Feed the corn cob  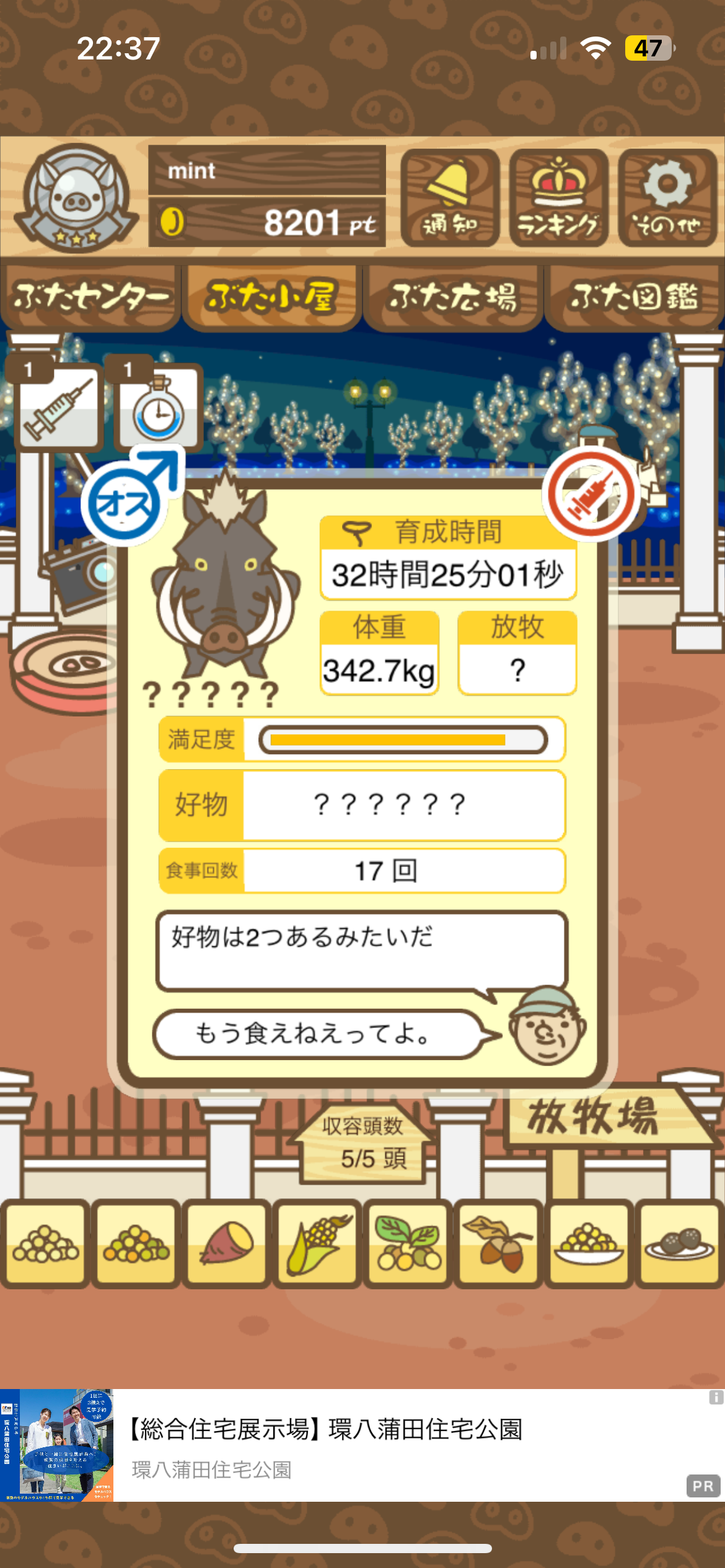pyautogui.click(x=317, y=1242)
